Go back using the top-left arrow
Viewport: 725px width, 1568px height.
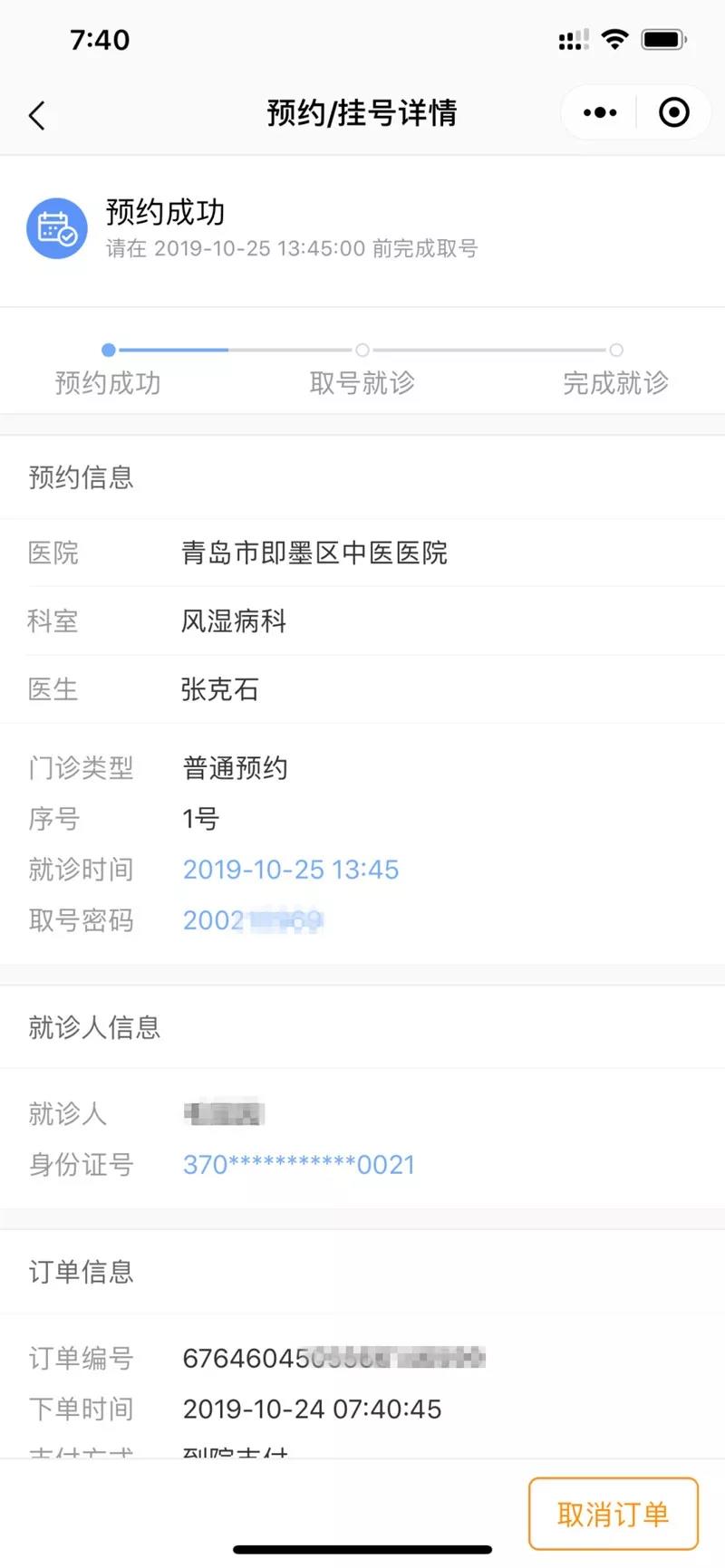pyautogui.click(x=37, y=115)
